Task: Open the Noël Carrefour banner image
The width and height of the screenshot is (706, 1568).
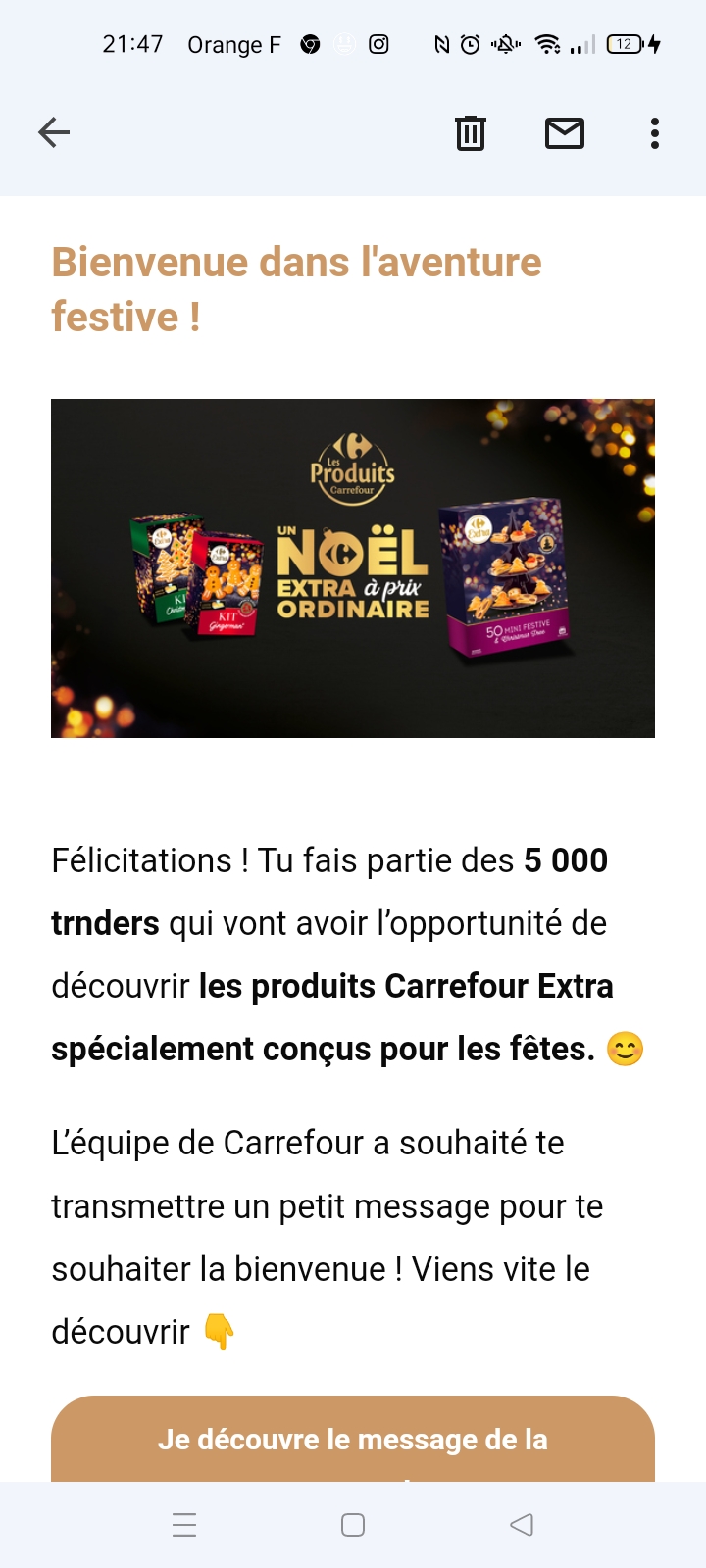Action: pos(353,568)
